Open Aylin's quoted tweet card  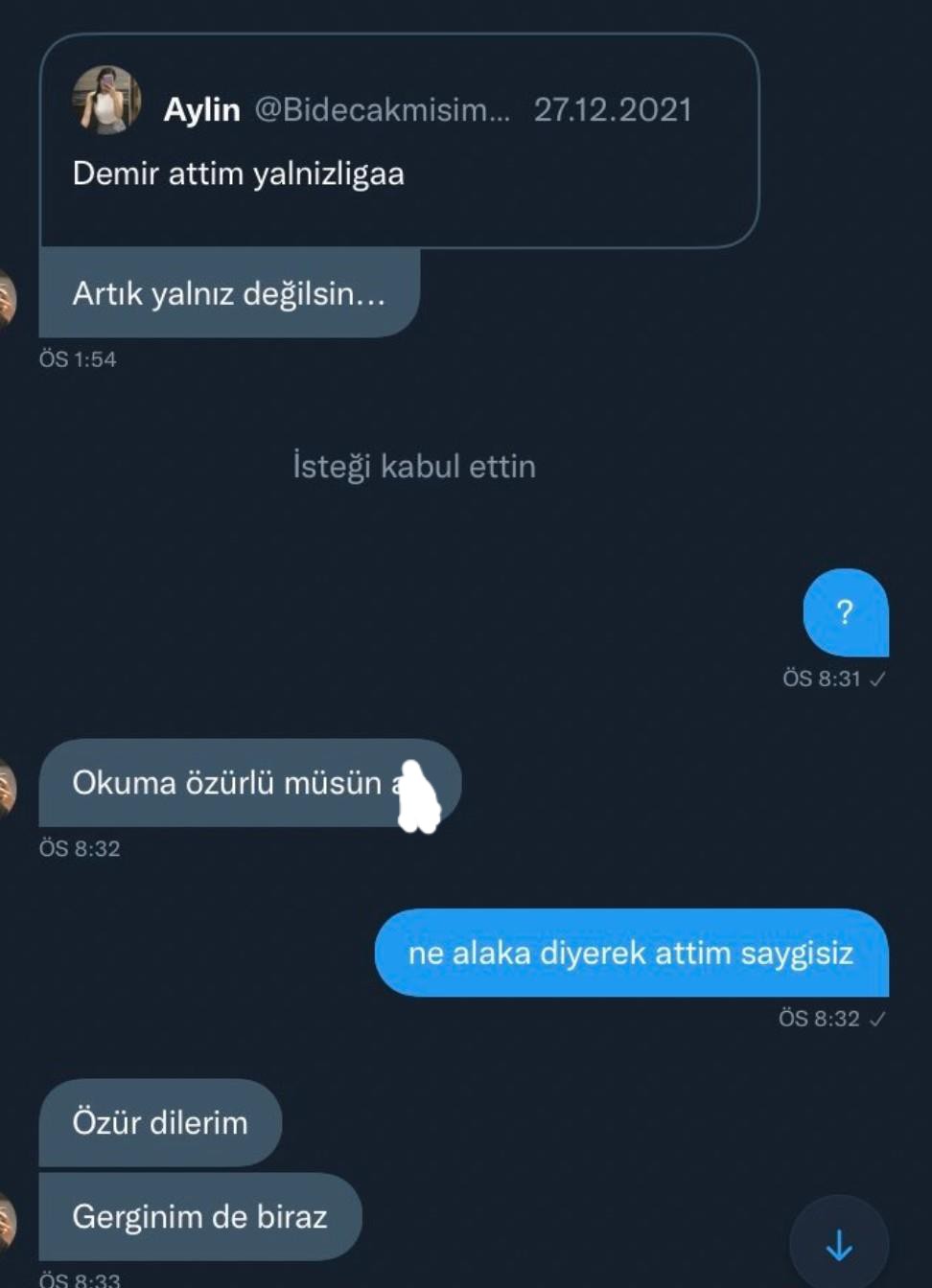(x=399, y=142)
